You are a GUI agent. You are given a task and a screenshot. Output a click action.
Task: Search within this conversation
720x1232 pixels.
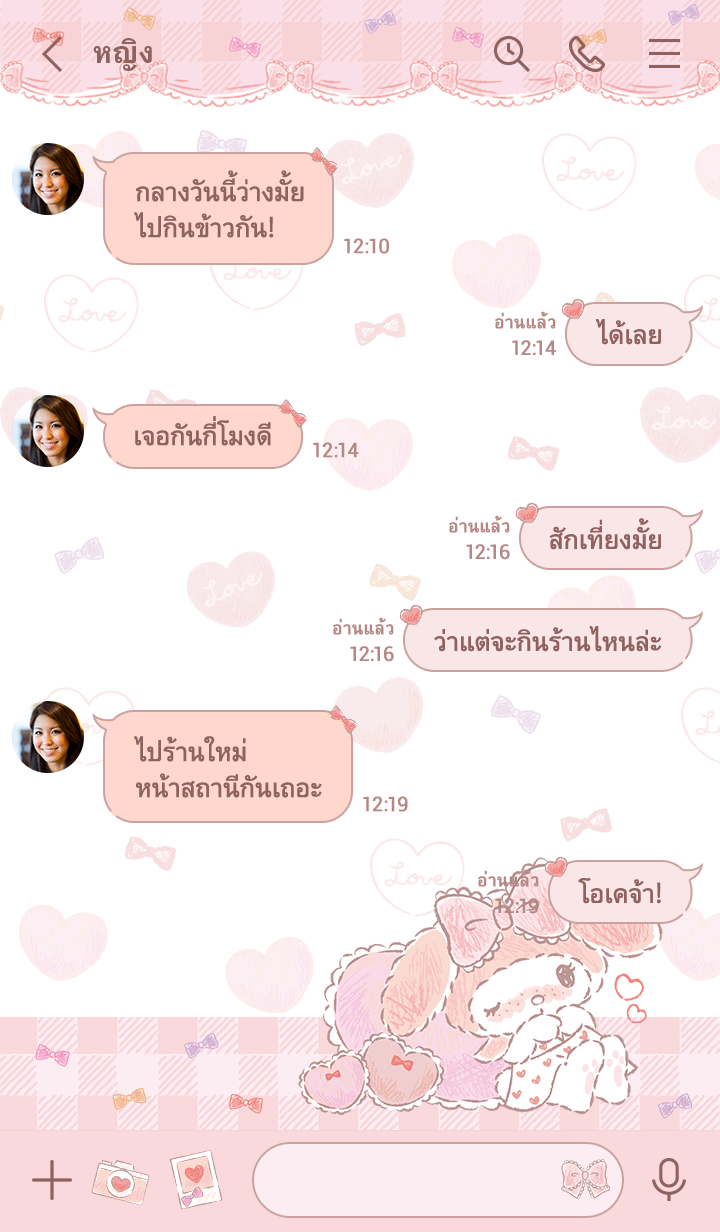[x=511, y=54]
